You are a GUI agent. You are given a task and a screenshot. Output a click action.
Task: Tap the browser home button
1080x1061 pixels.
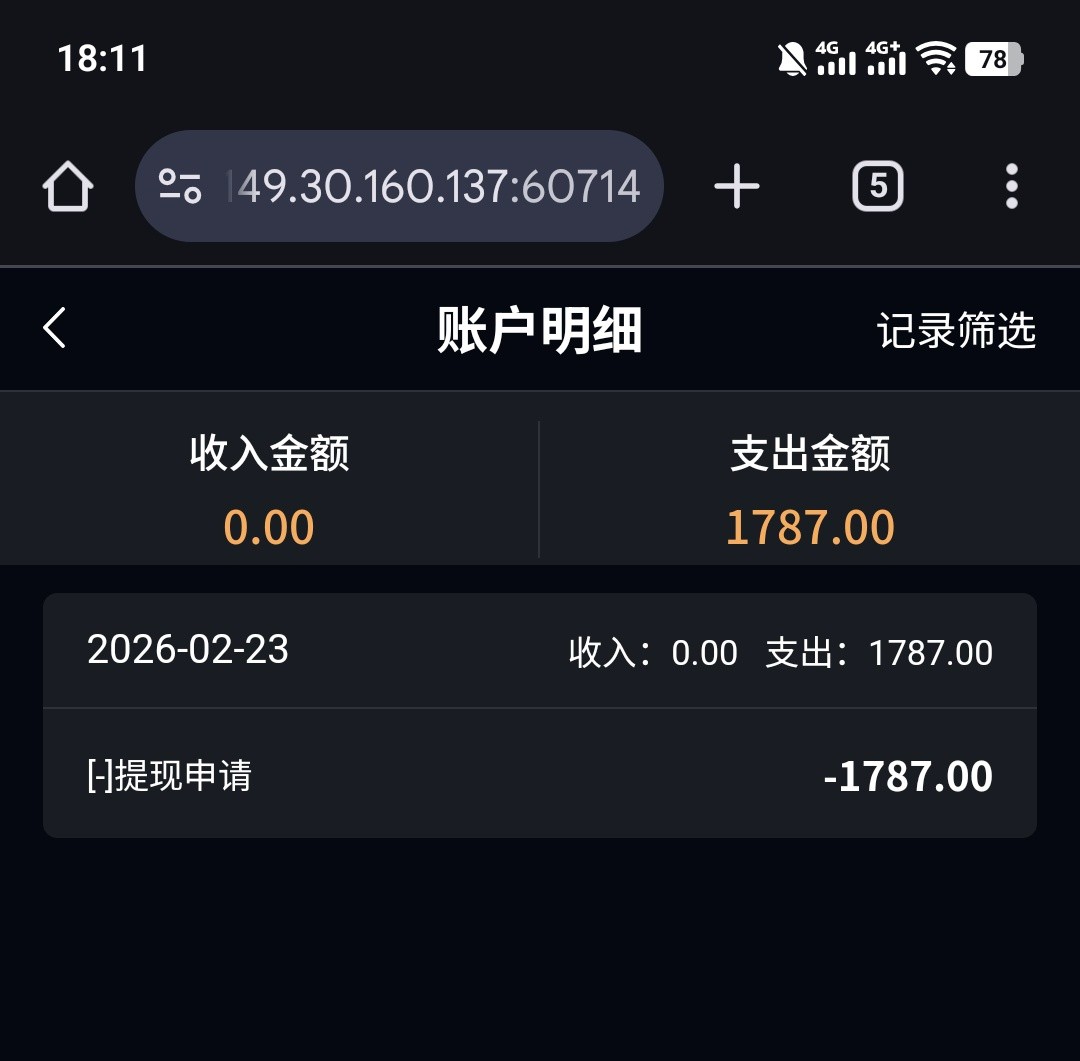(x=68, y=187)
